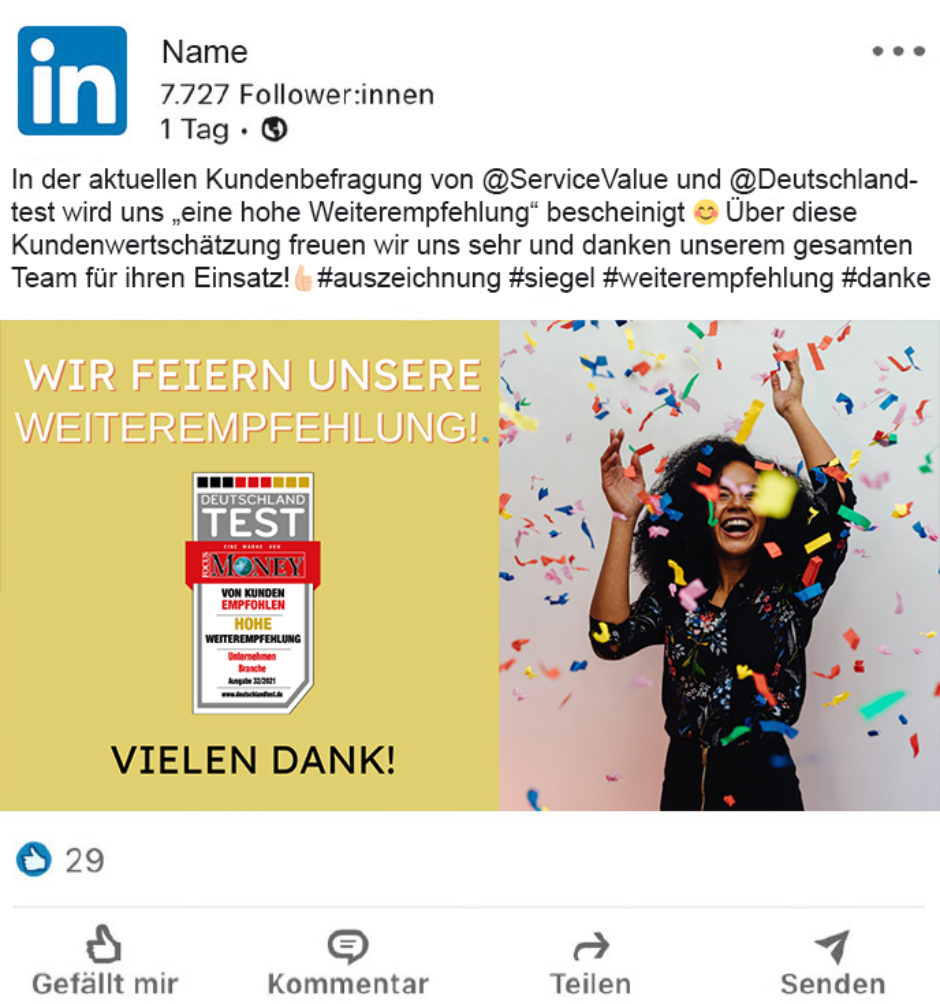Open the poster's profile picture

pos(72,81)
